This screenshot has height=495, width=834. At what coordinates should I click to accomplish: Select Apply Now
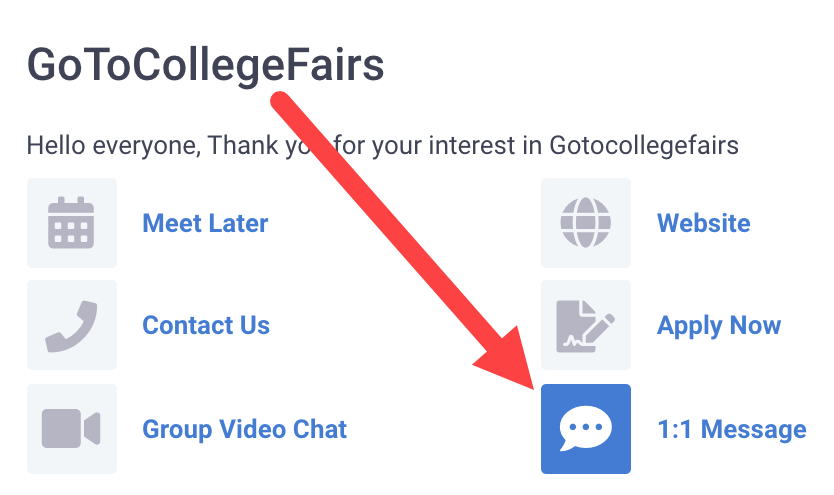click(x=718, y=325)
